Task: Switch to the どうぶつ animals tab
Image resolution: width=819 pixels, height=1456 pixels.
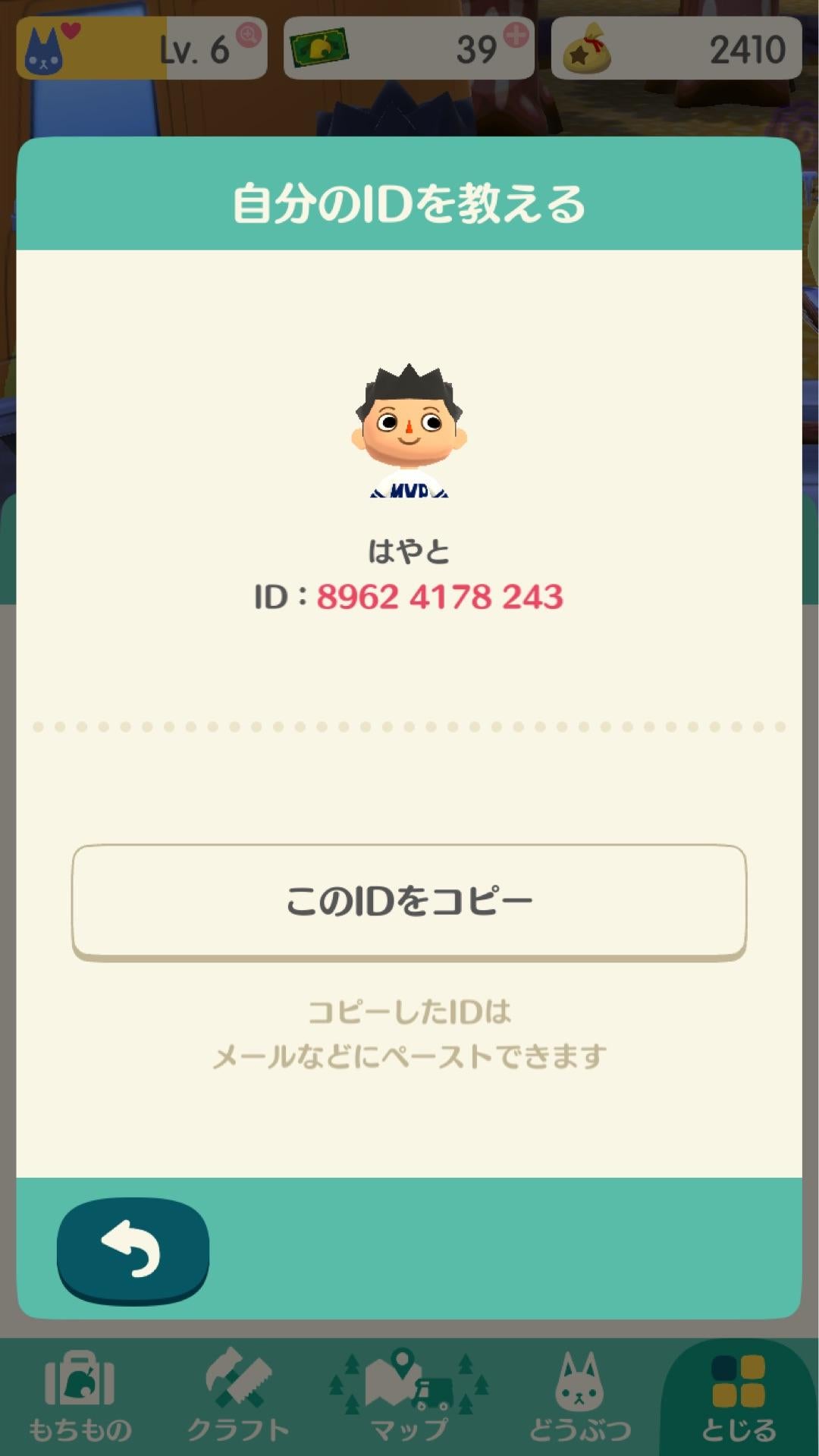Action: coord(580,1397)
